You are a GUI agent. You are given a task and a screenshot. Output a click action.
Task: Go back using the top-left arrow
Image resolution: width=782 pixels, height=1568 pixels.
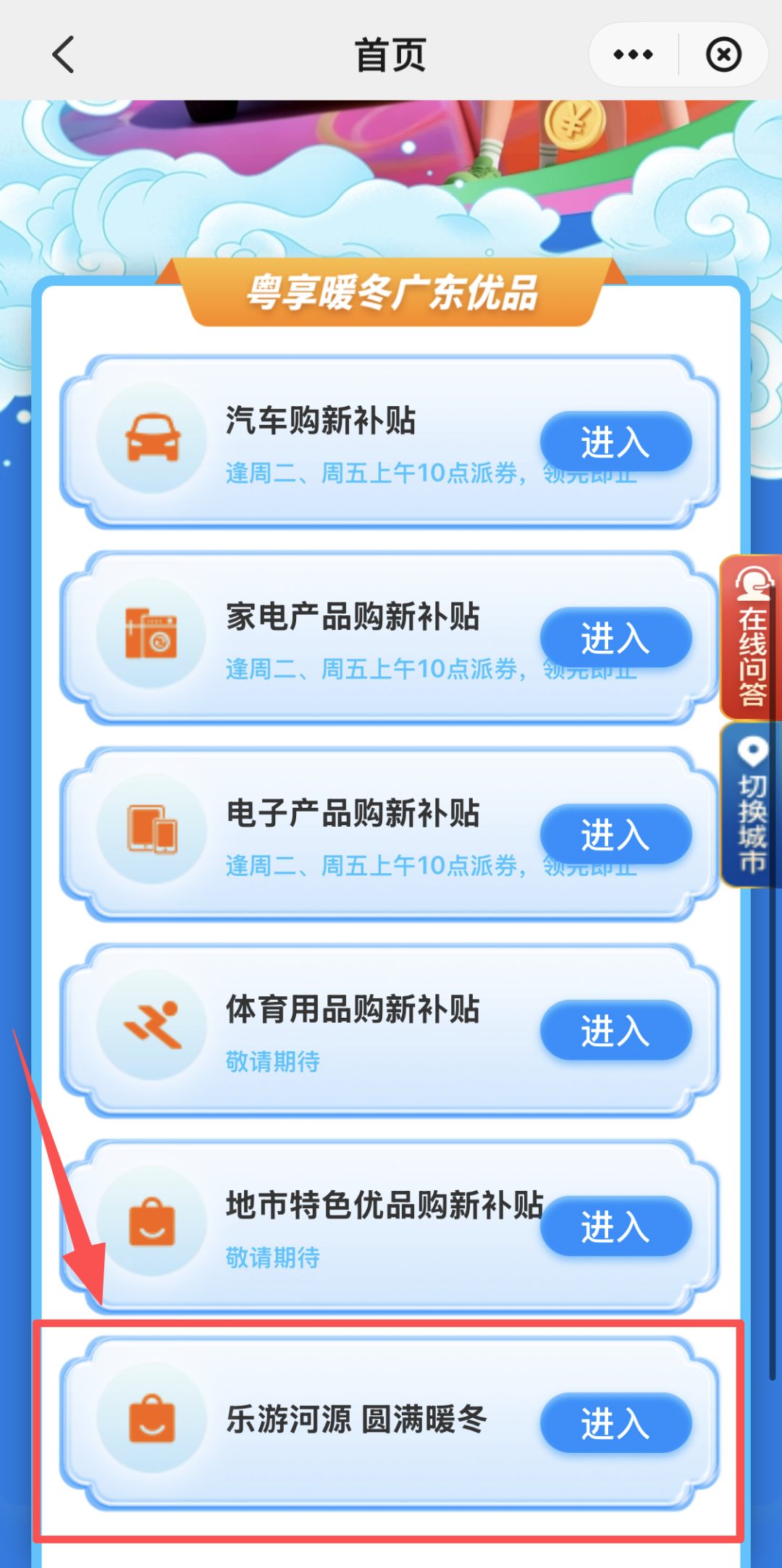64,55
